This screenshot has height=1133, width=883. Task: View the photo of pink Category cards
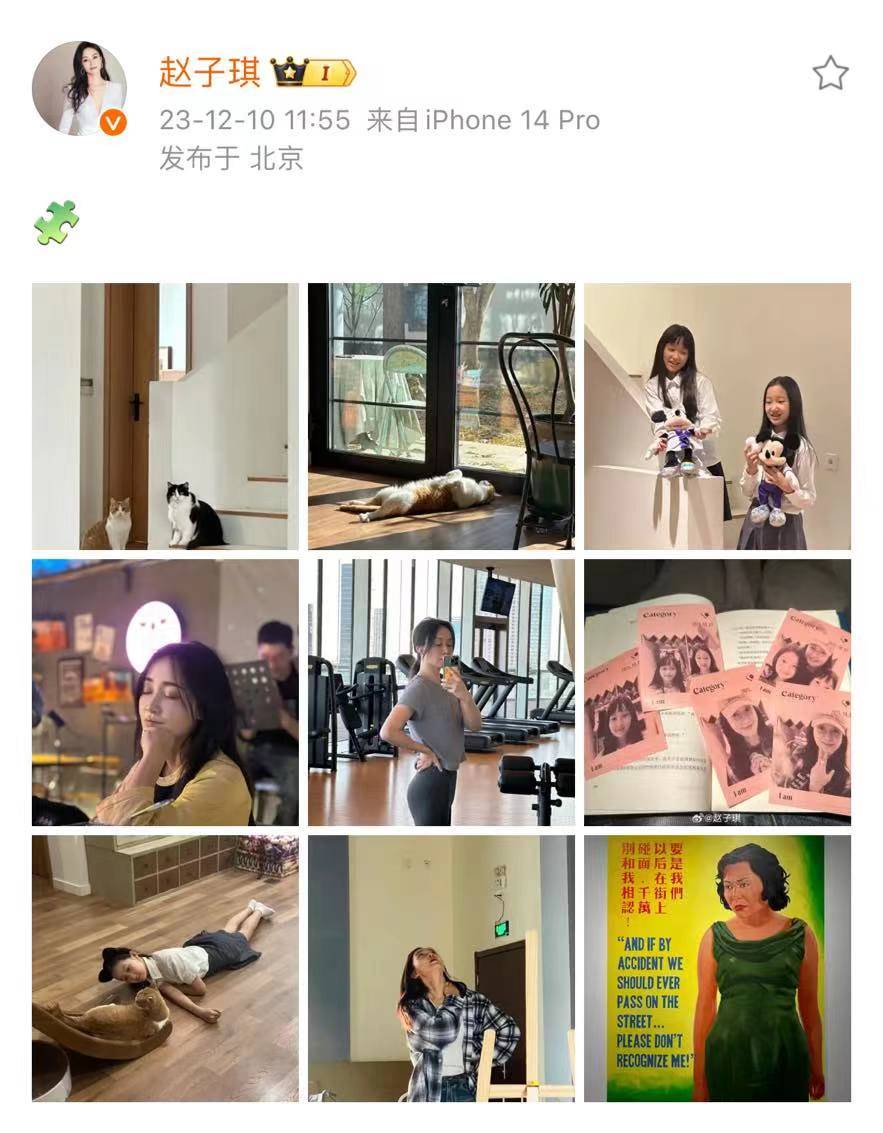[x=717, y=692]
